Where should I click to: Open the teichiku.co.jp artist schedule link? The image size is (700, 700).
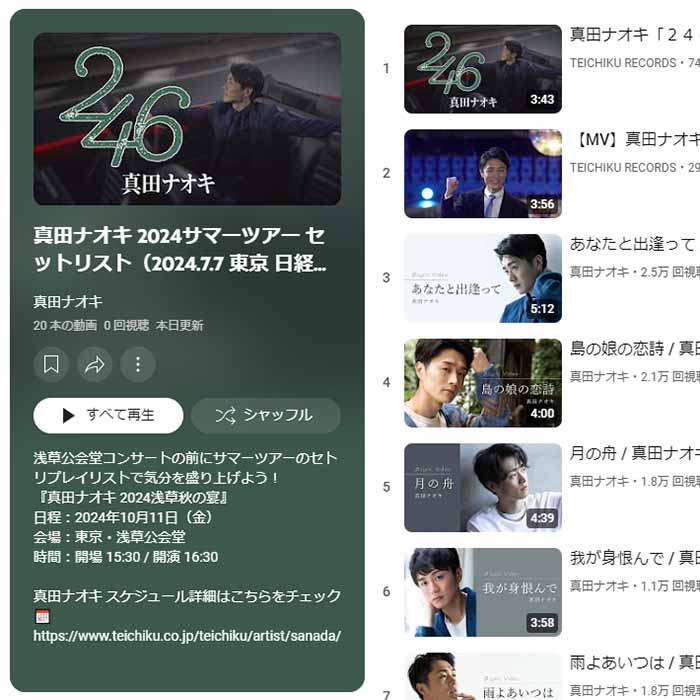click(x=187, y=635)
